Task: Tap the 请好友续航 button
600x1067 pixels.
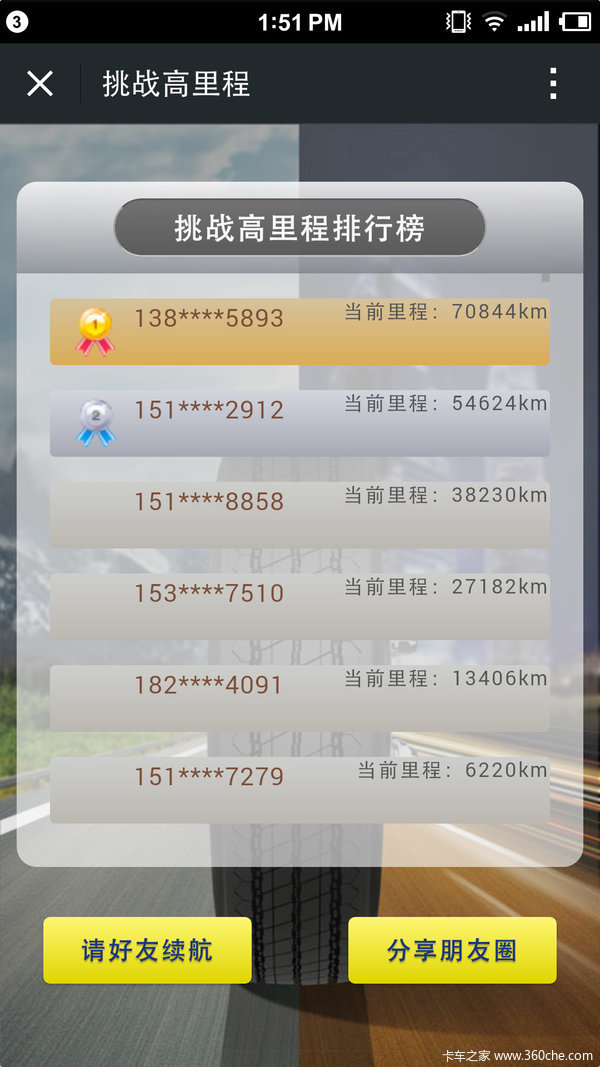Action: (x=148, y=950)
